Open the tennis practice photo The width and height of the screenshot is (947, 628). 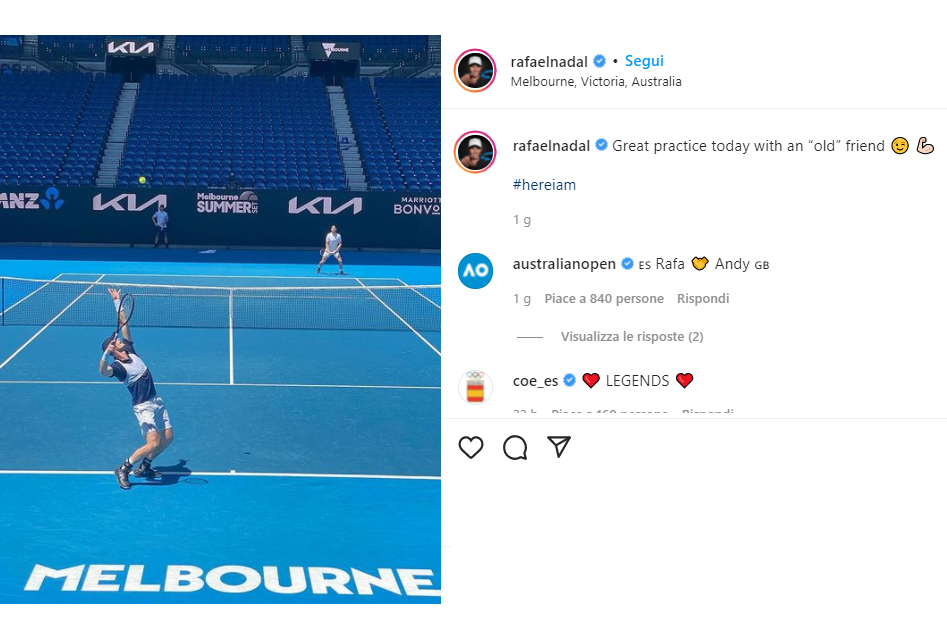(220, 320)
